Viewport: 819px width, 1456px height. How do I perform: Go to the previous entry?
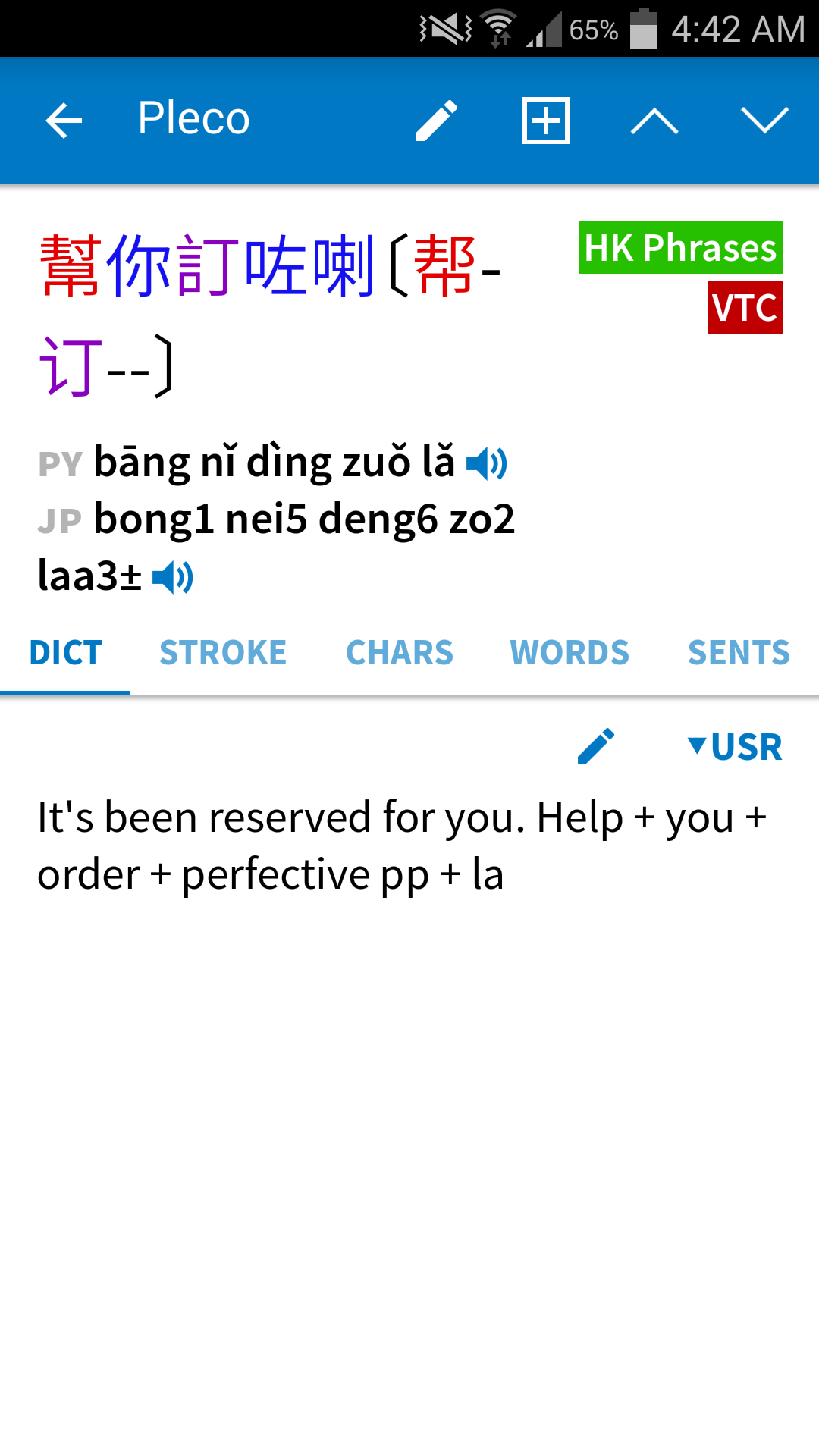pyautogui.click(x=654, y=121)
